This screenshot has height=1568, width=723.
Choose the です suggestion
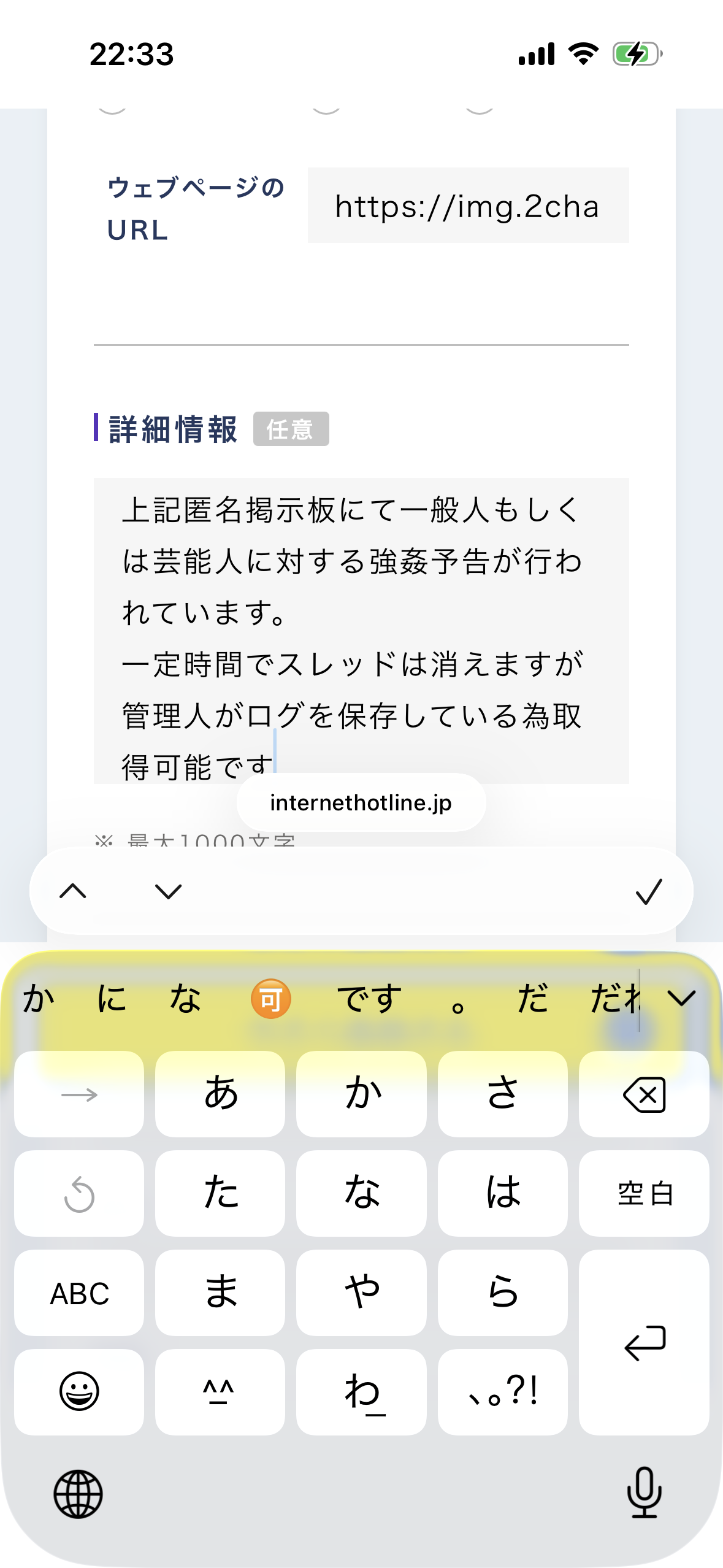tap(369, 999)
